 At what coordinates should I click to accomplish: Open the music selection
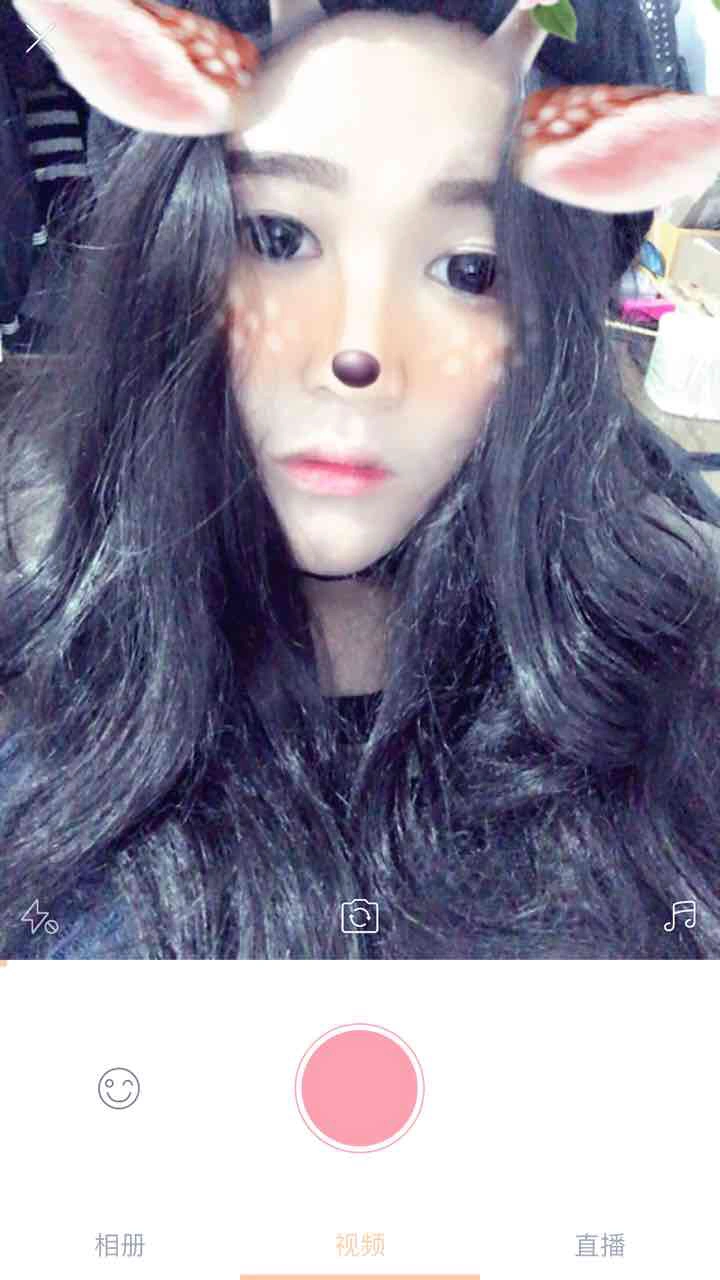coord(680,916)
